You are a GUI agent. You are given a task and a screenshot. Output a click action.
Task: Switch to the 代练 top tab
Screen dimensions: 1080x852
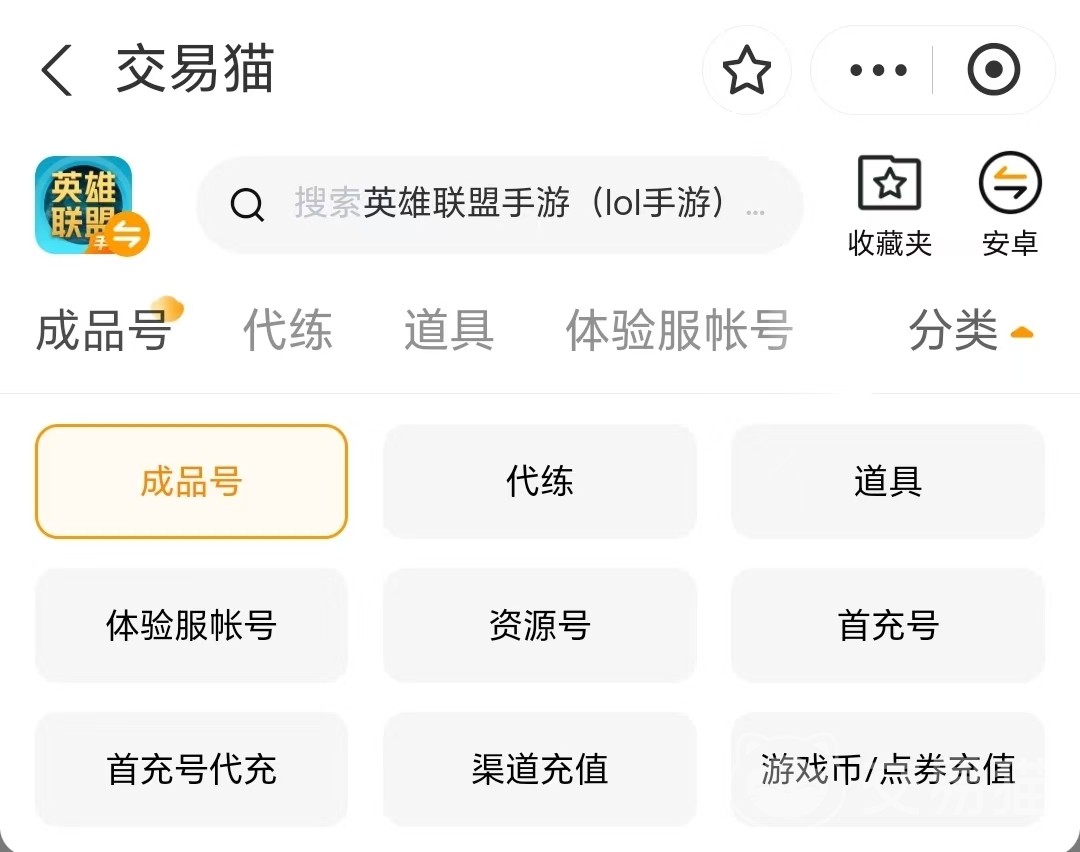point(288,330)
